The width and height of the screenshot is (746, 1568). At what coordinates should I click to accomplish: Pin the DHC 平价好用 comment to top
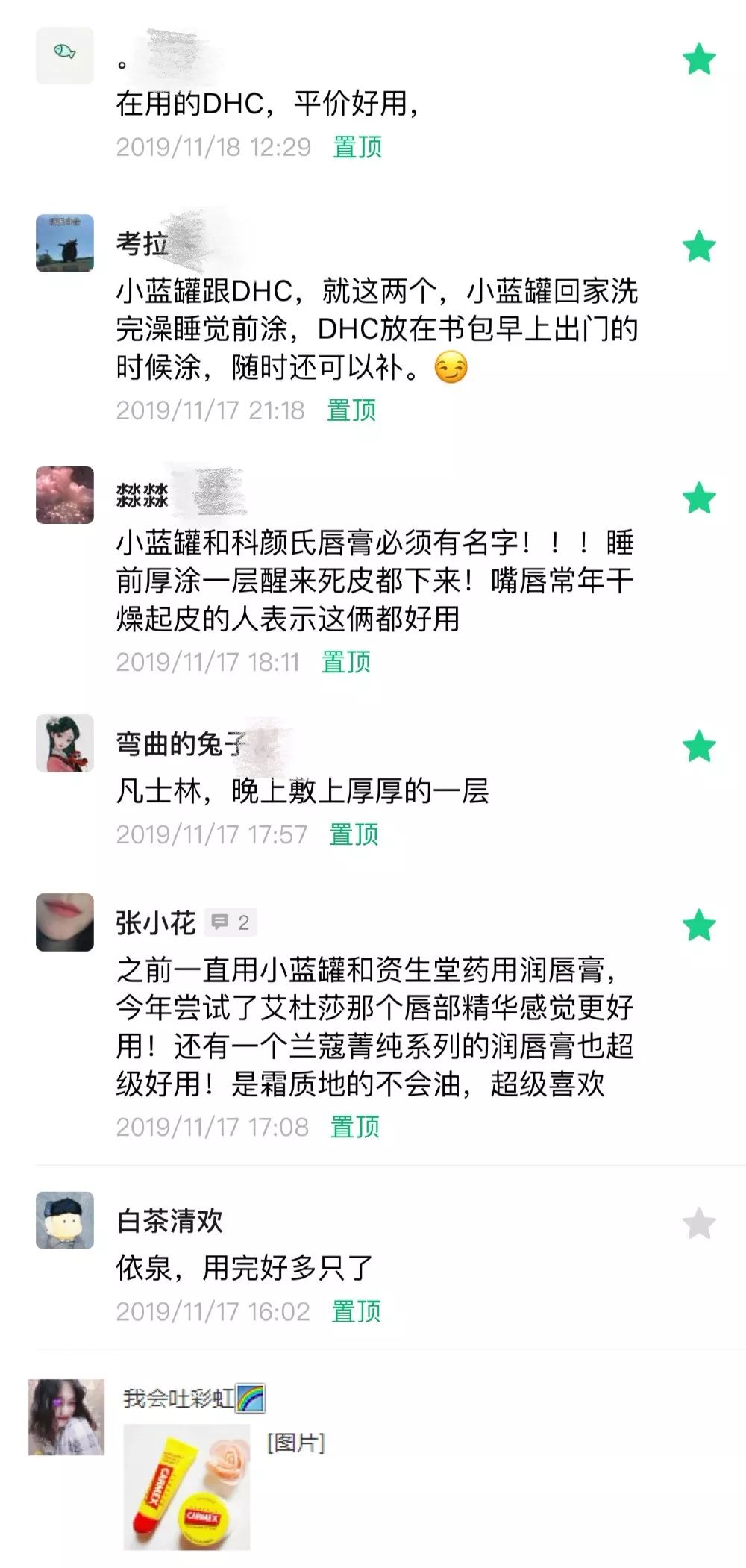[357, 147]
